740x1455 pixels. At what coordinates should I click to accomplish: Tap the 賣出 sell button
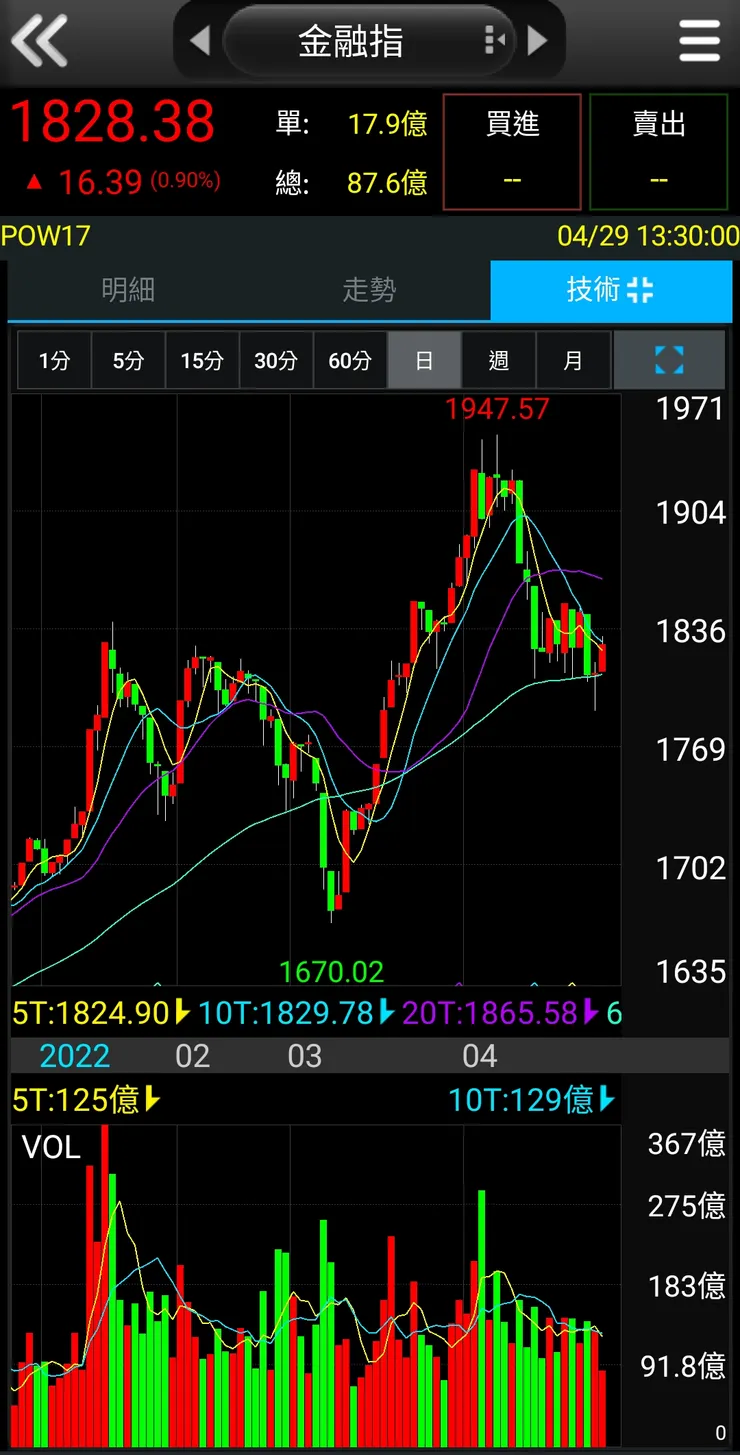point(659,151)
